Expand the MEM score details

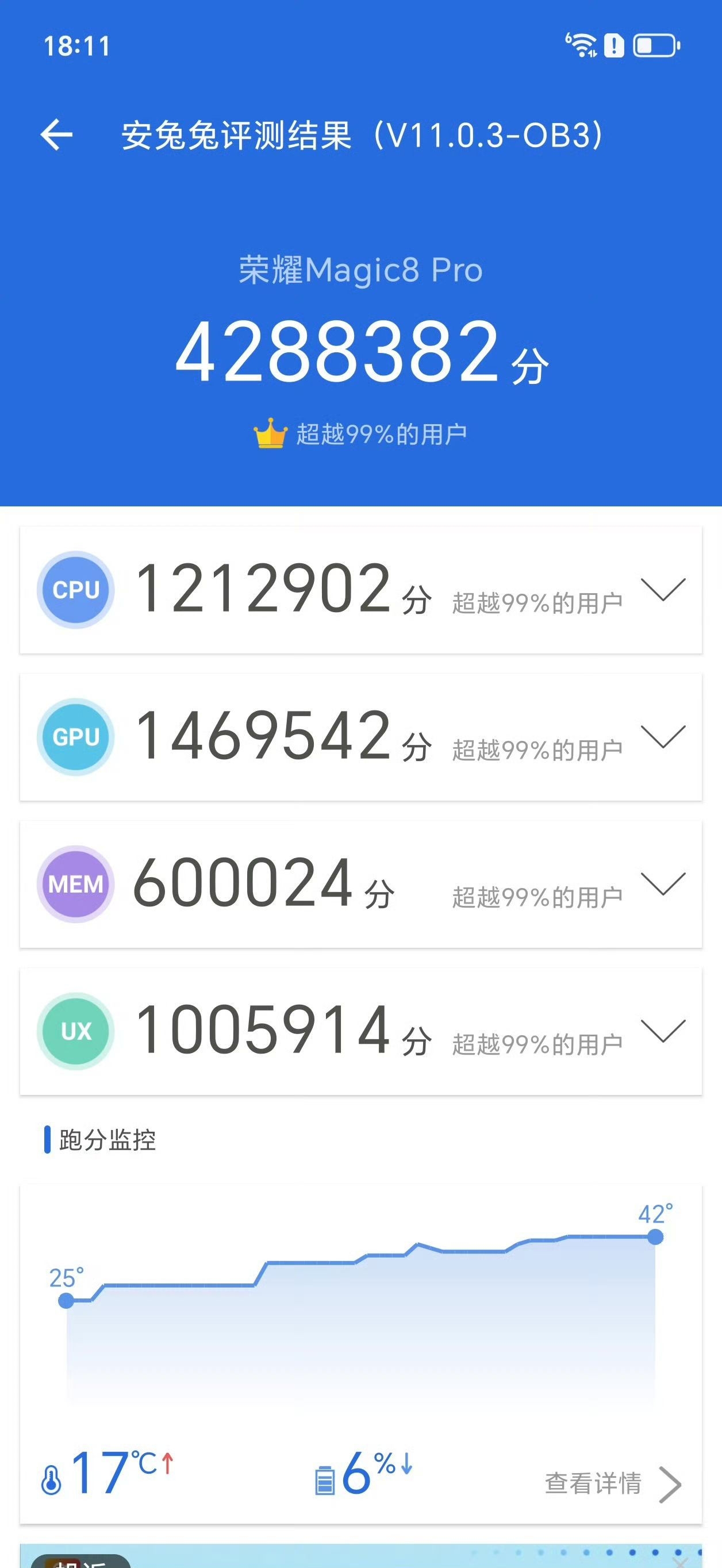pyautogui.click(x=663, y=884)
